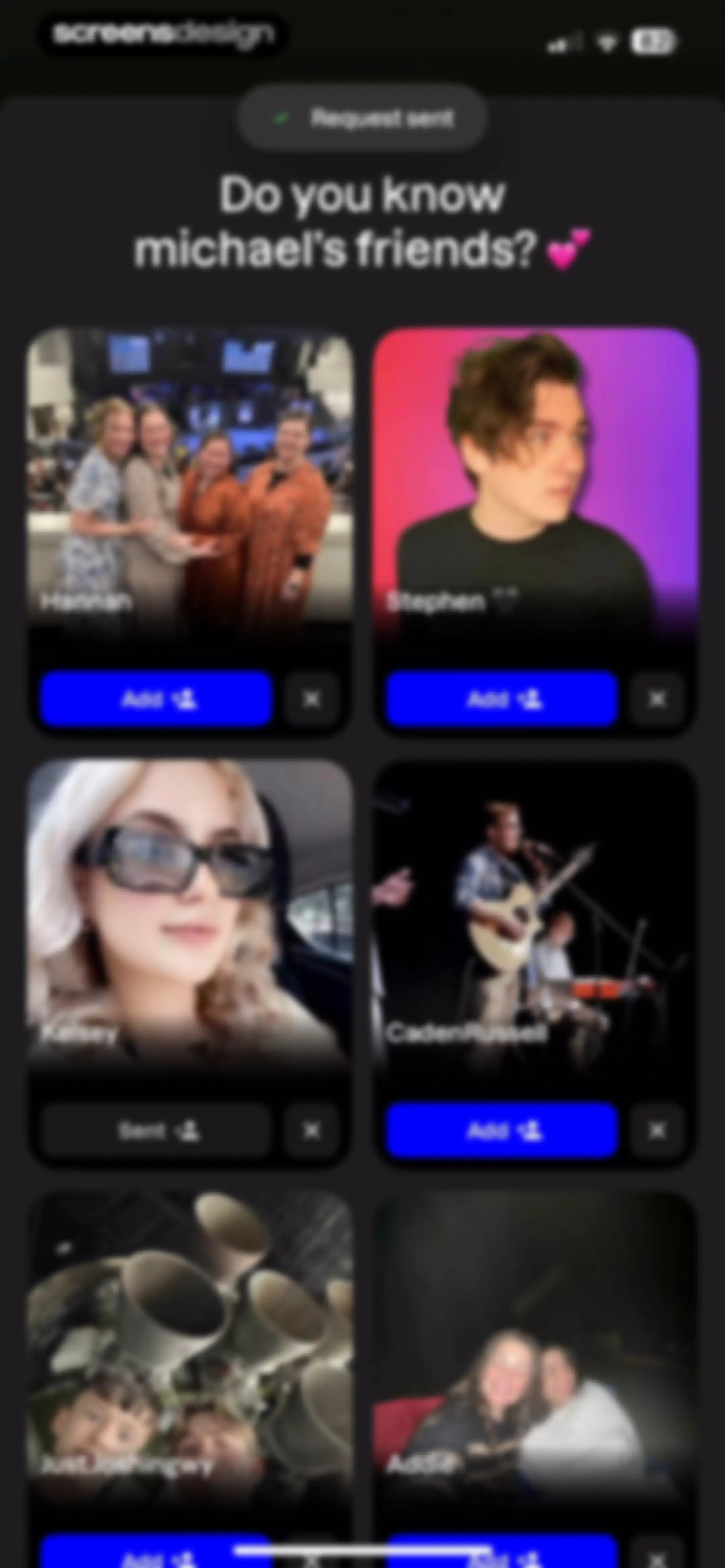Dismiss Kelsey's suggestion card

pos(312,1131)
